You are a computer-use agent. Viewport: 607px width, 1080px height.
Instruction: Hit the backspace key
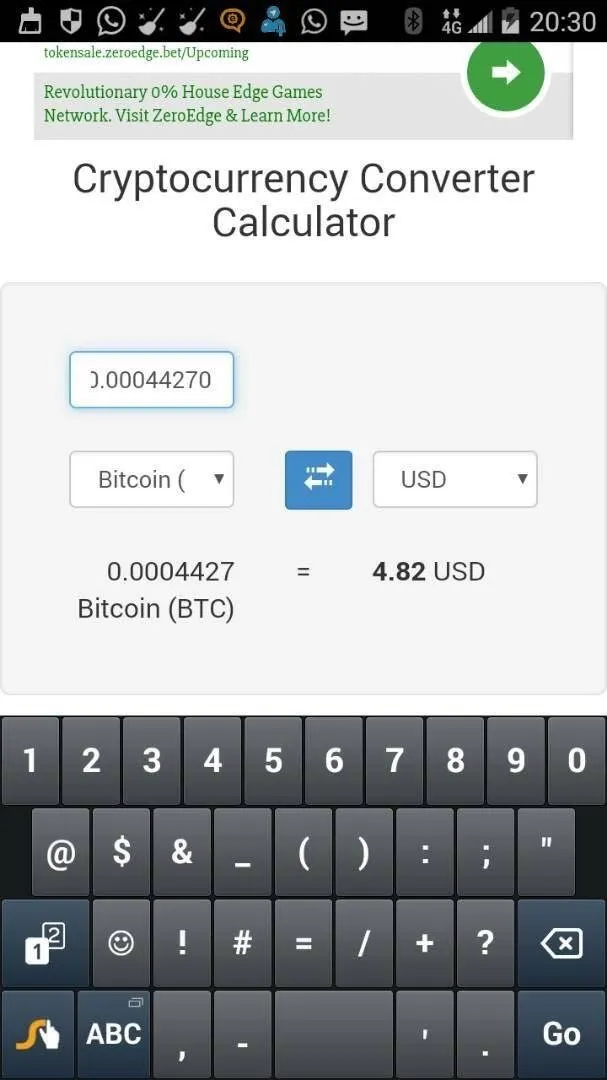pos(561,943)
